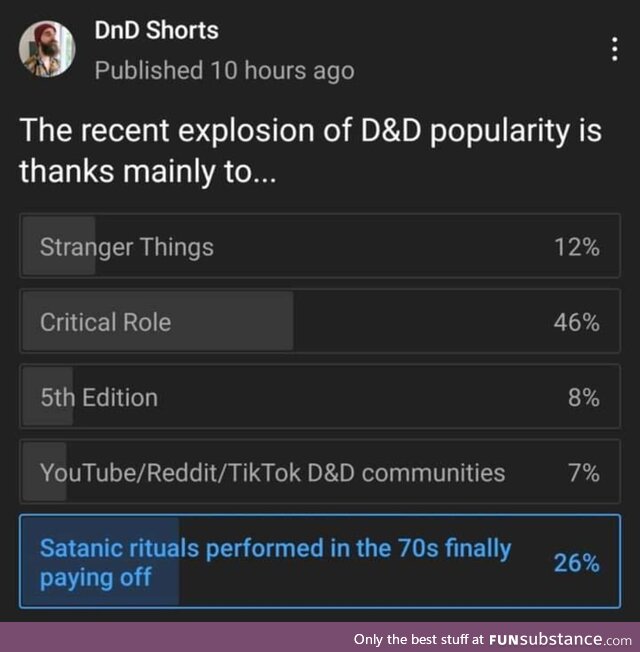Select the Stranger Things poll option
Screen dimensions: 640x652
(320, 247)
